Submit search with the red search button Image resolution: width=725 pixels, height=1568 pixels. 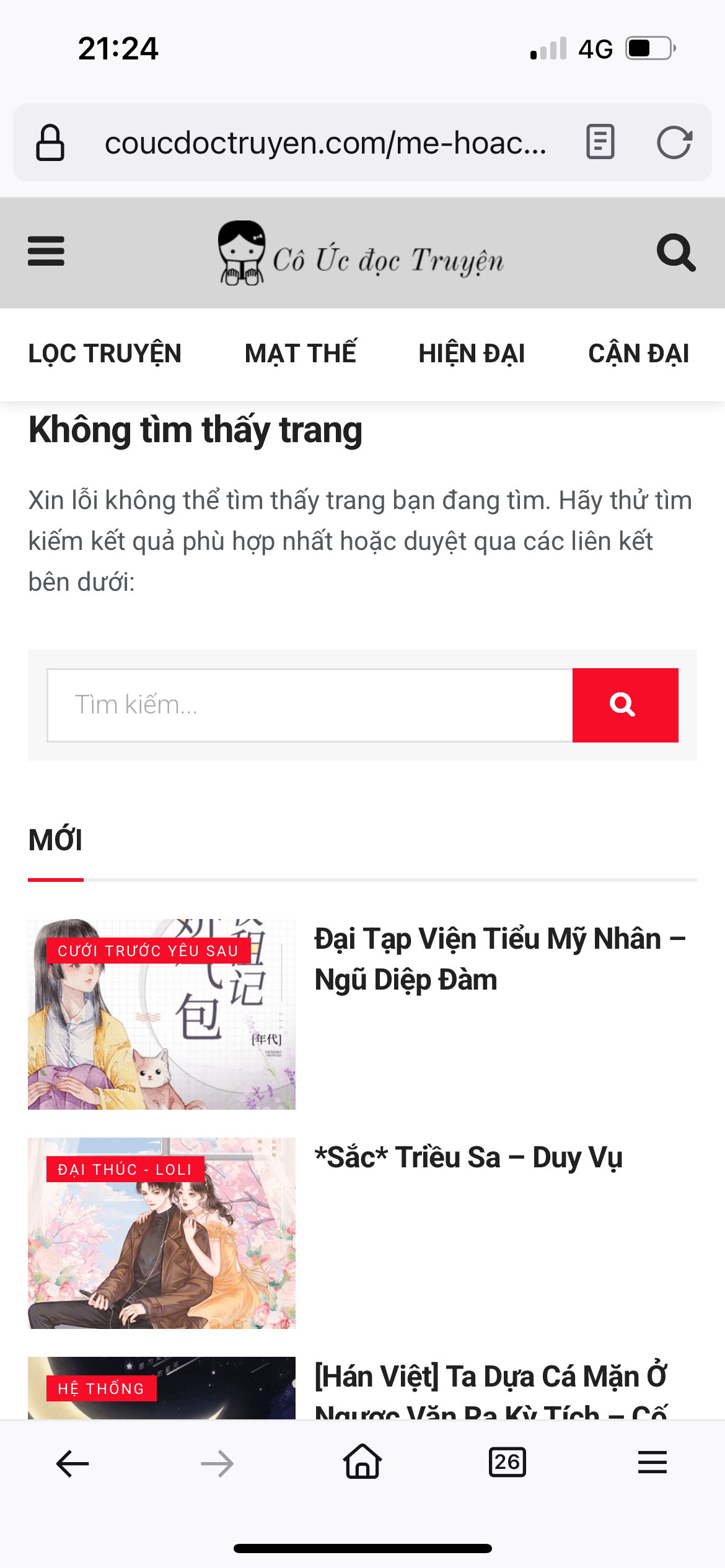tap(625, 705)
